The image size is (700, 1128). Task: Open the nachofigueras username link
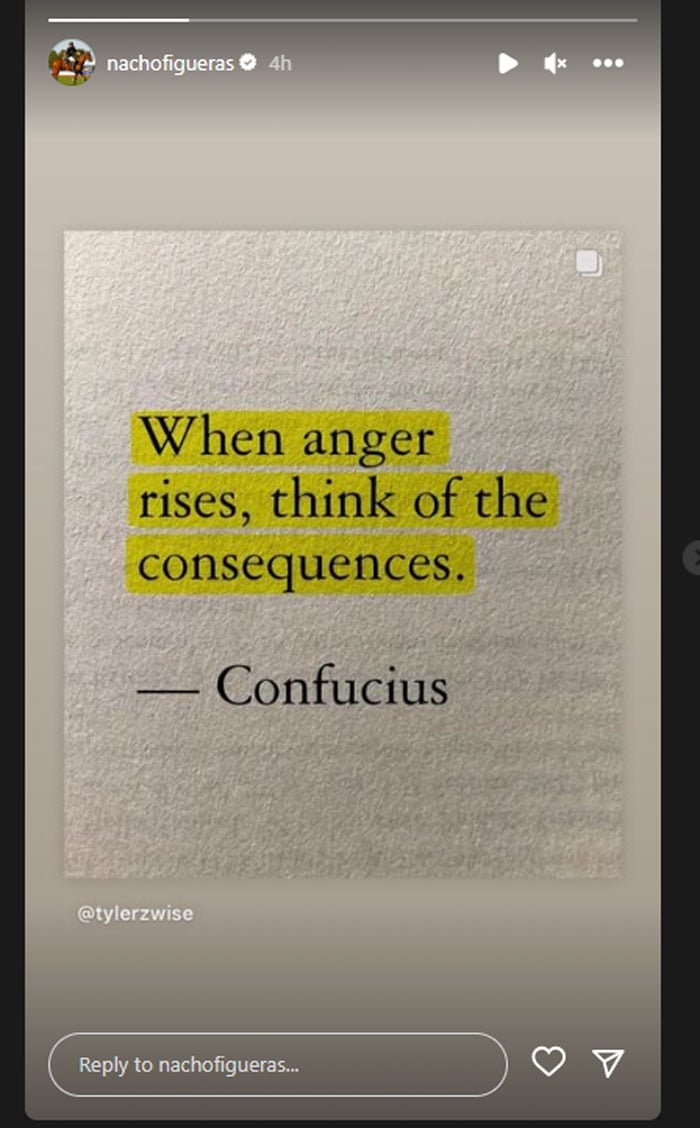tap(170, 63)
